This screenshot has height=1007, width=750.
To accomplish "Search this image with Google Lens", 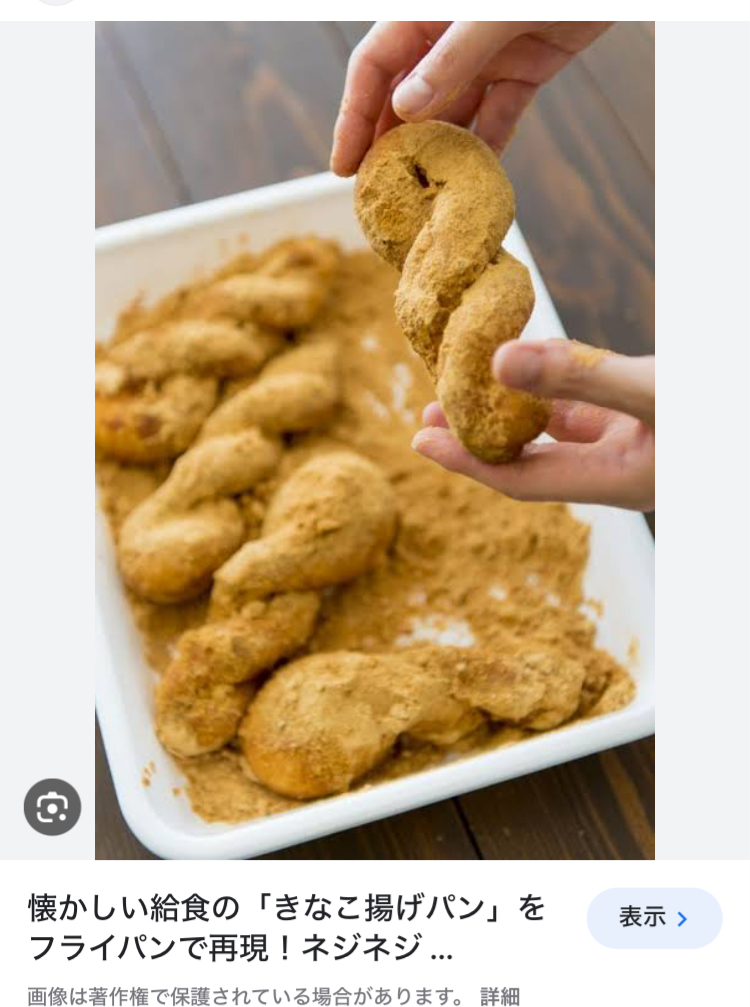I will tap(52, 807).
